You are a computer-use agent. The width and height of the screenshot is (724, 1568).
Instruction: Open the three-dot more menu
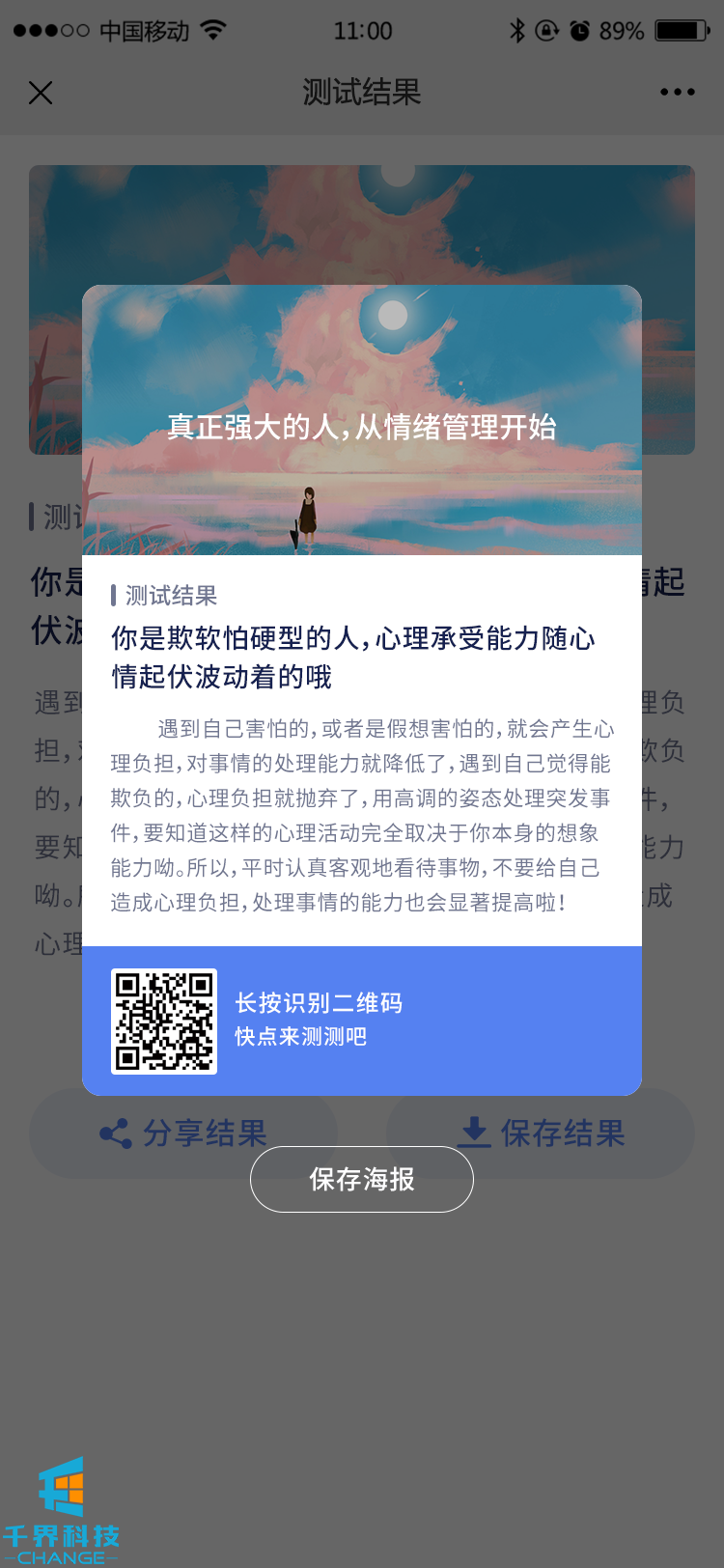677,93
